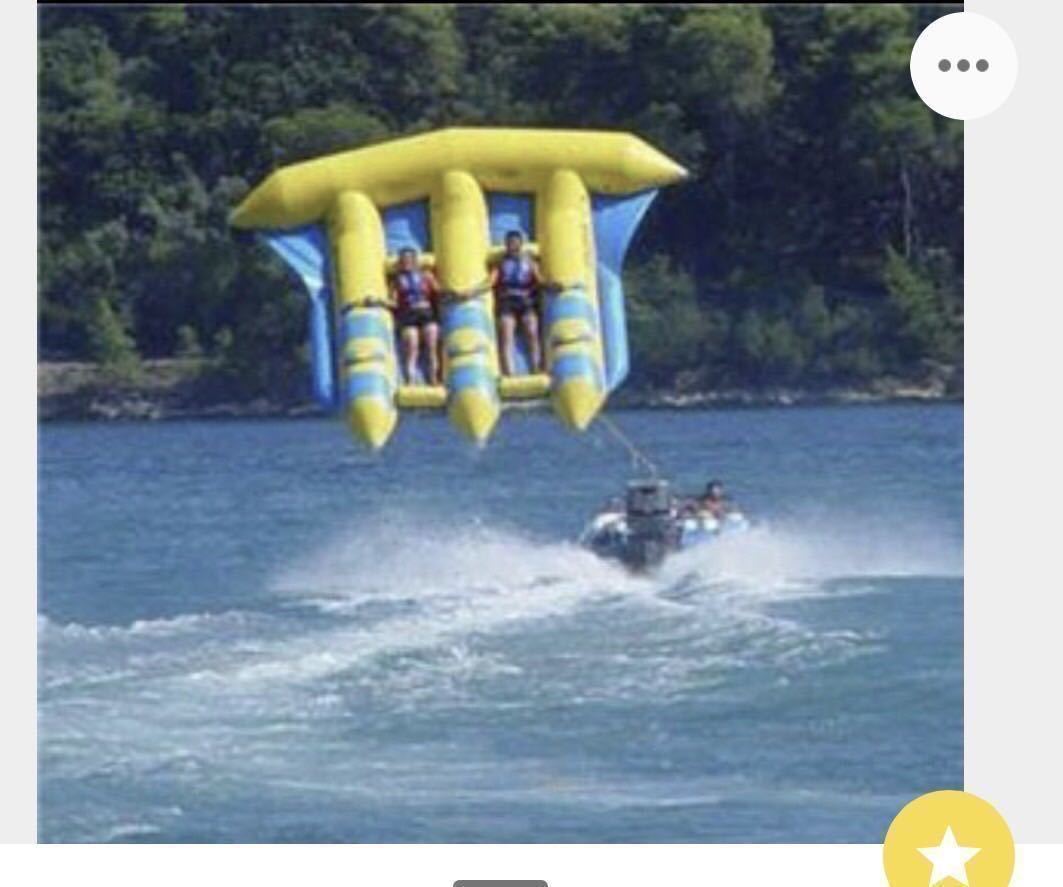The image size is (1063, 887).
Task: Tap the yellow star favorite button
Action: [x=947, y=848]
